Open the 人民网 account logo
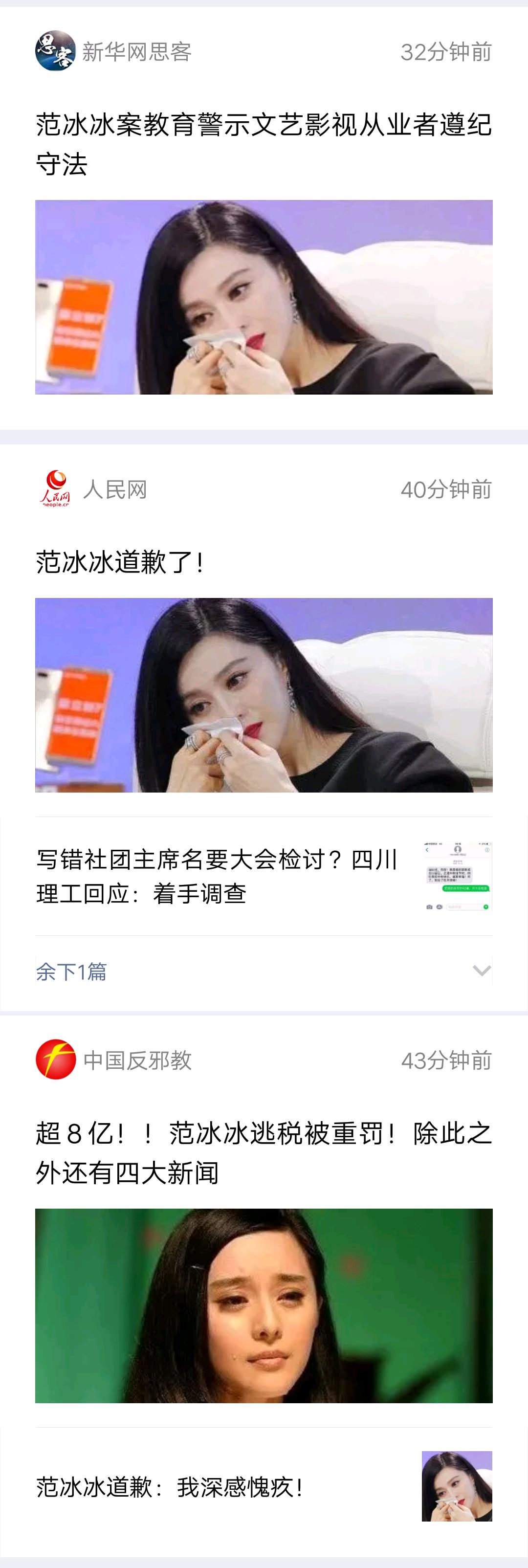528x1568 pixels. pyautogui.click(x=55, y=487)
